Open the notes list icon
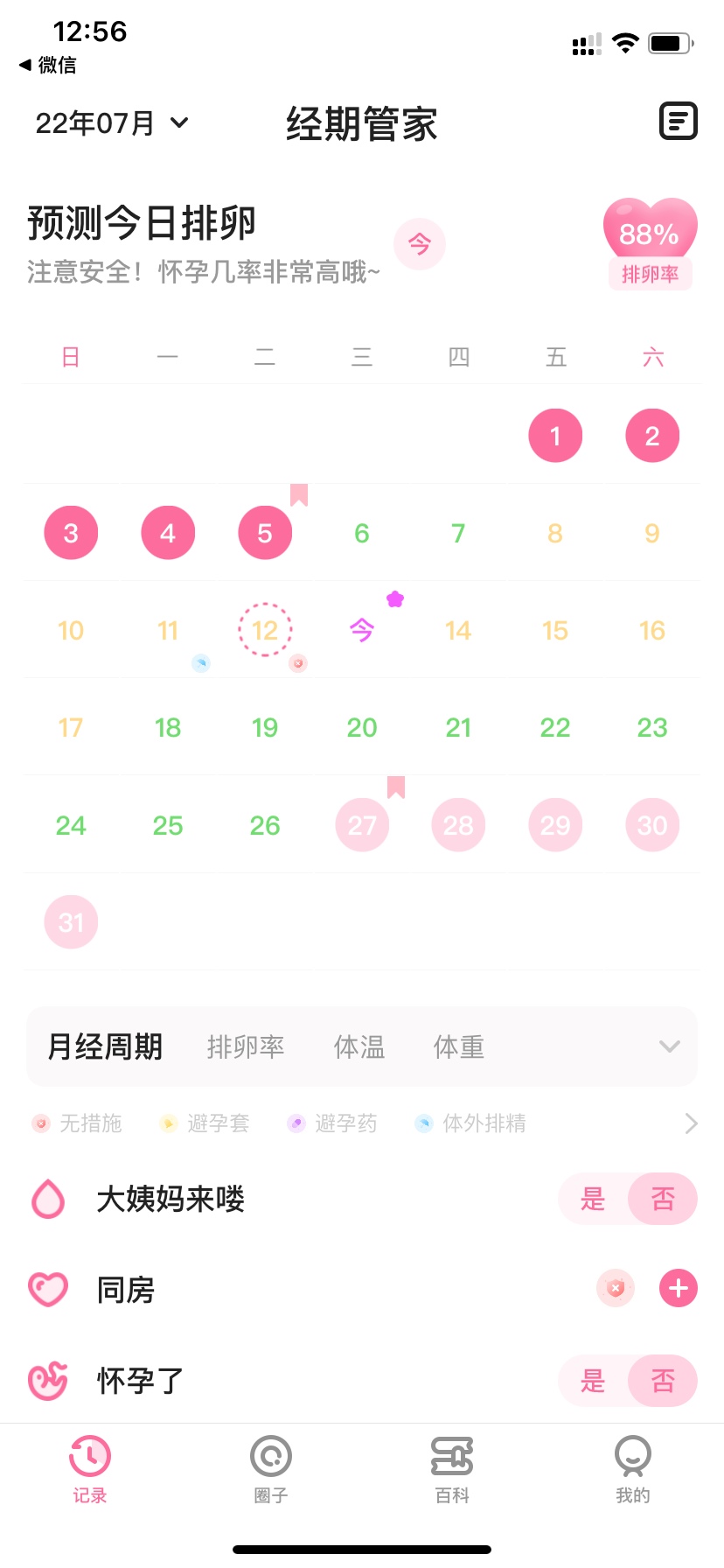 (678, 122)
